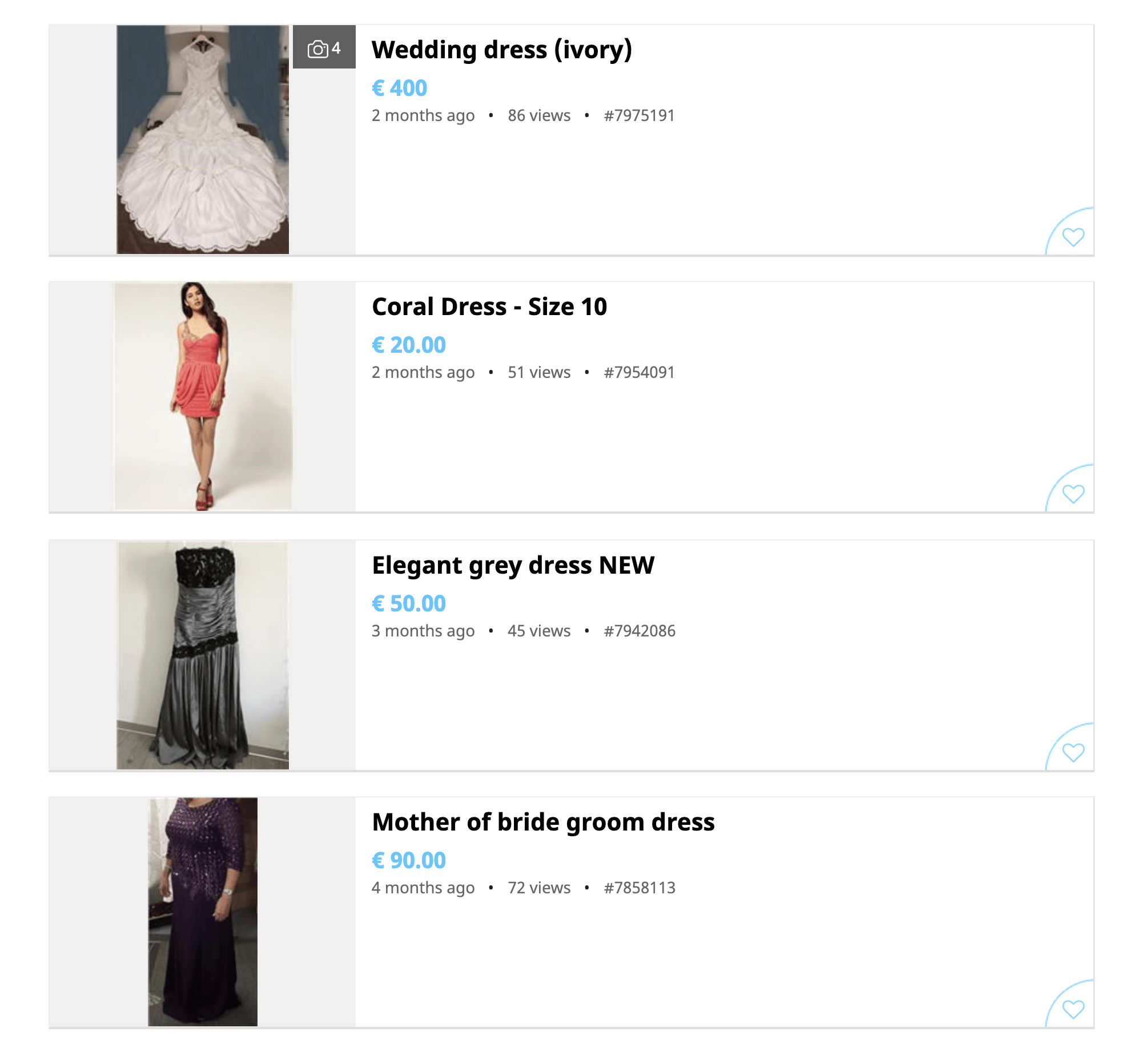Open the Mother of bride groom dress listing
The image size is (1142, 1064).
click(543, 821)
